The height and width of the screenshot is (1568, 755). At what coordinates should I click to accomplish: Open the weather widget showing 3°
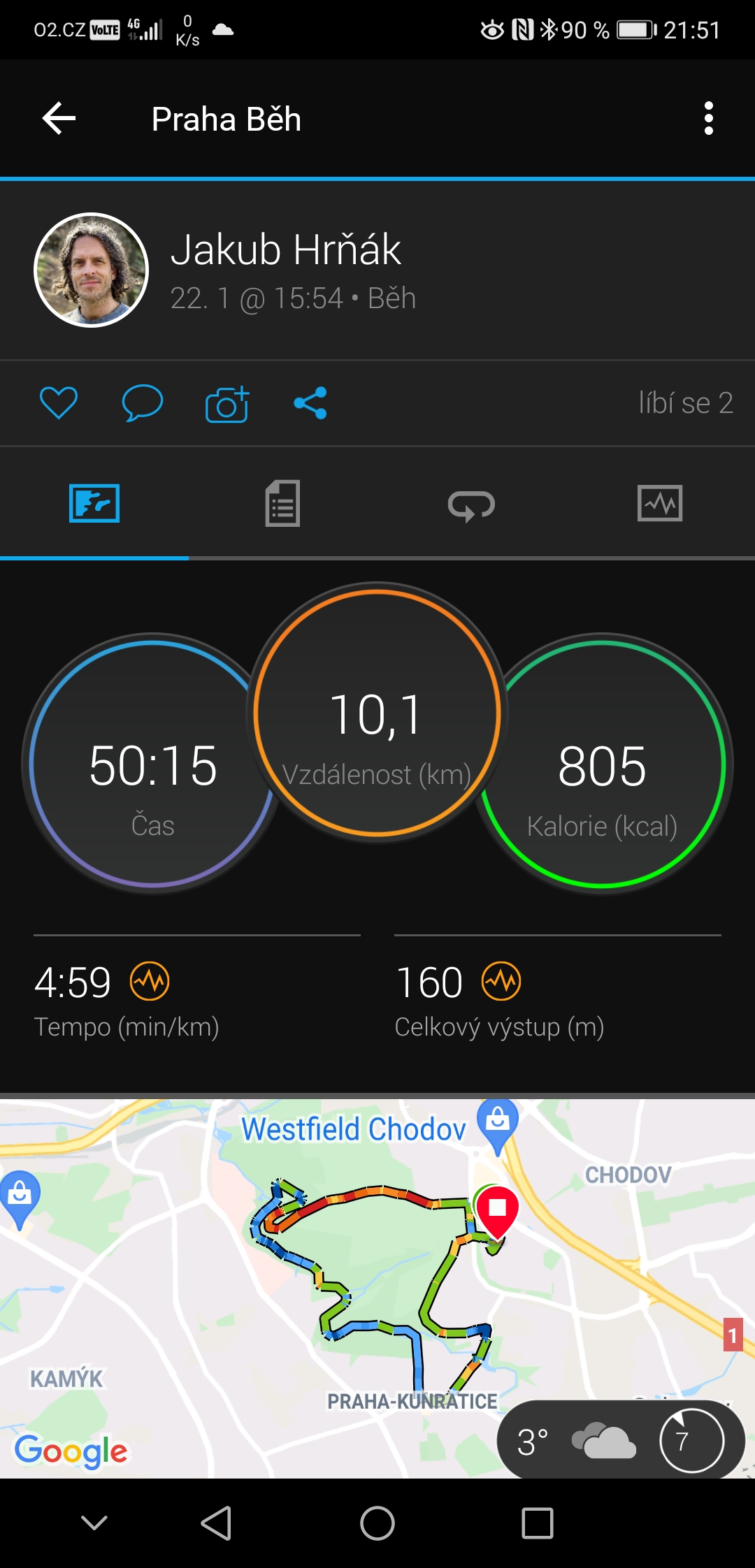coord(621,1440)
